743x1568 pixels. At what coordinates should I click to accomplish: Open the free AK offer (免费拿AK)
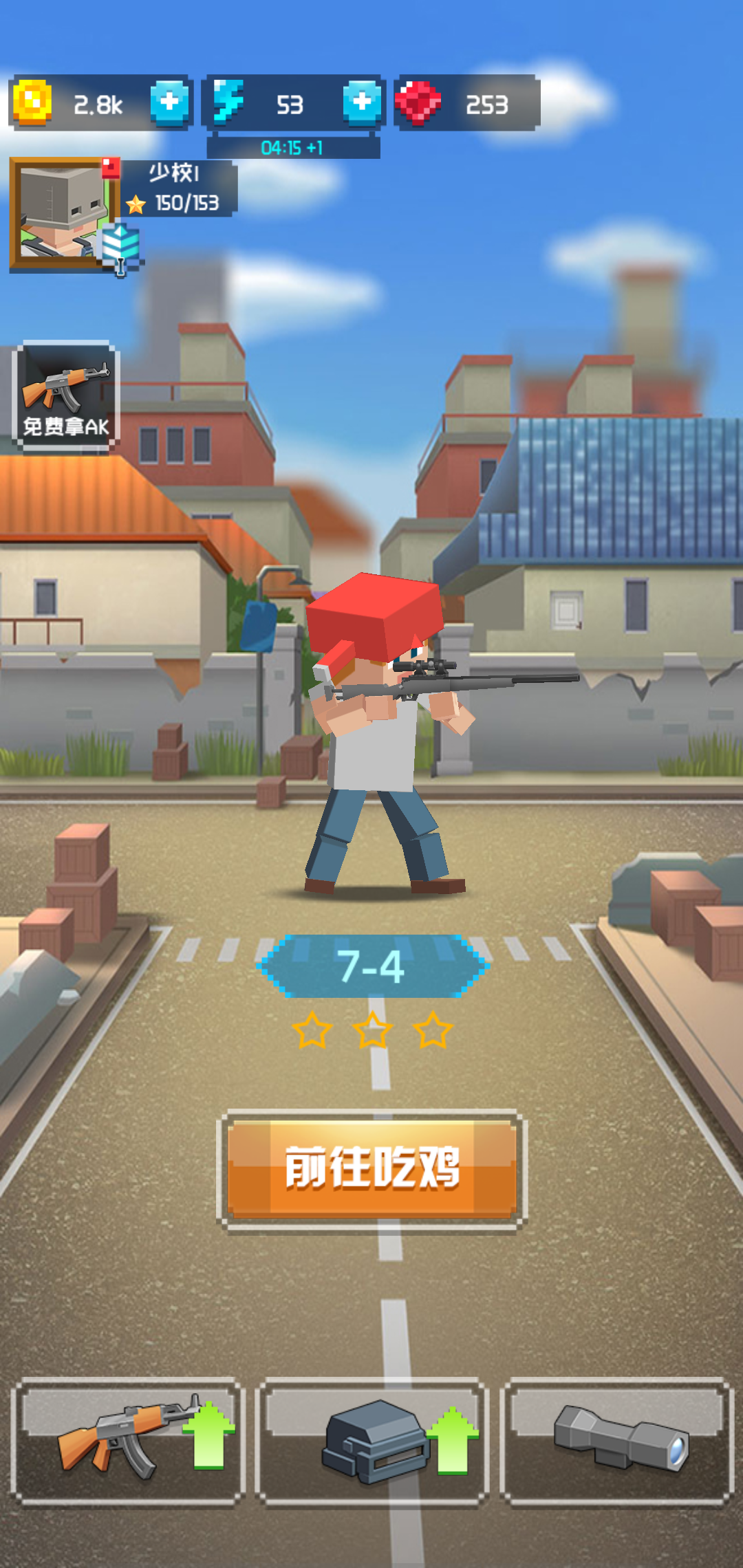pos(66,397)
